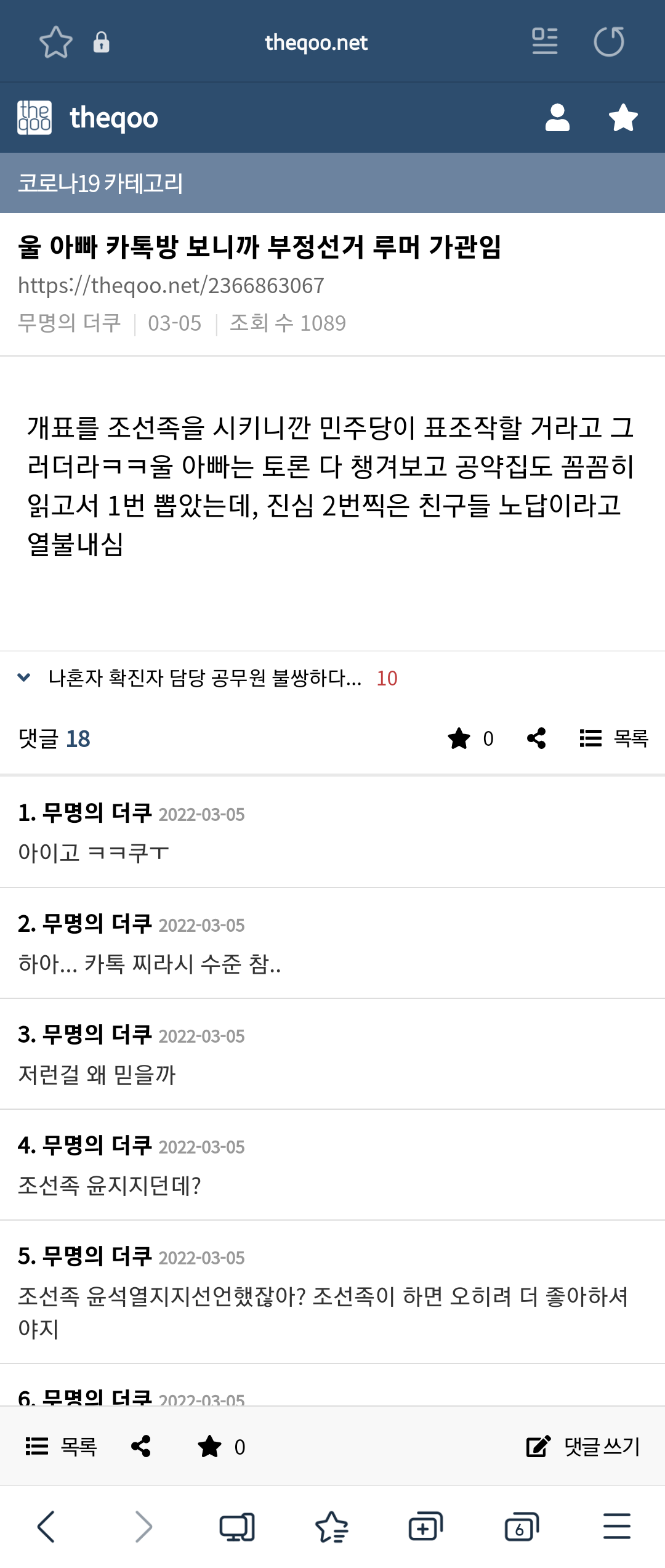The width and height of the screenshot is (665, 1568).
Task: Open the star favorites icon in theqoo header
Action: tap(623, 118)
